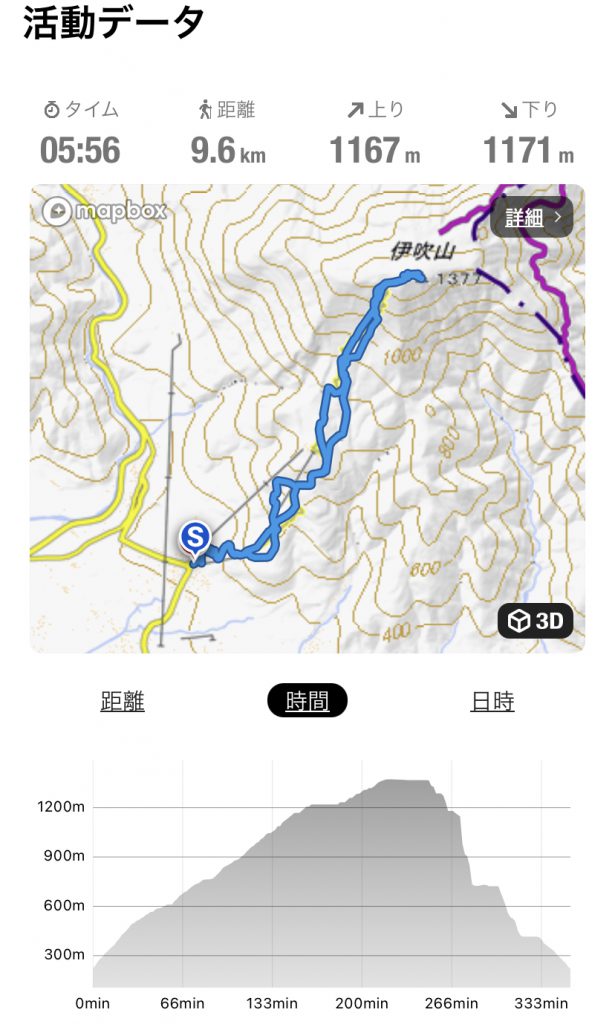
Task: Open the 詳細 map details button
Action: 531,217
